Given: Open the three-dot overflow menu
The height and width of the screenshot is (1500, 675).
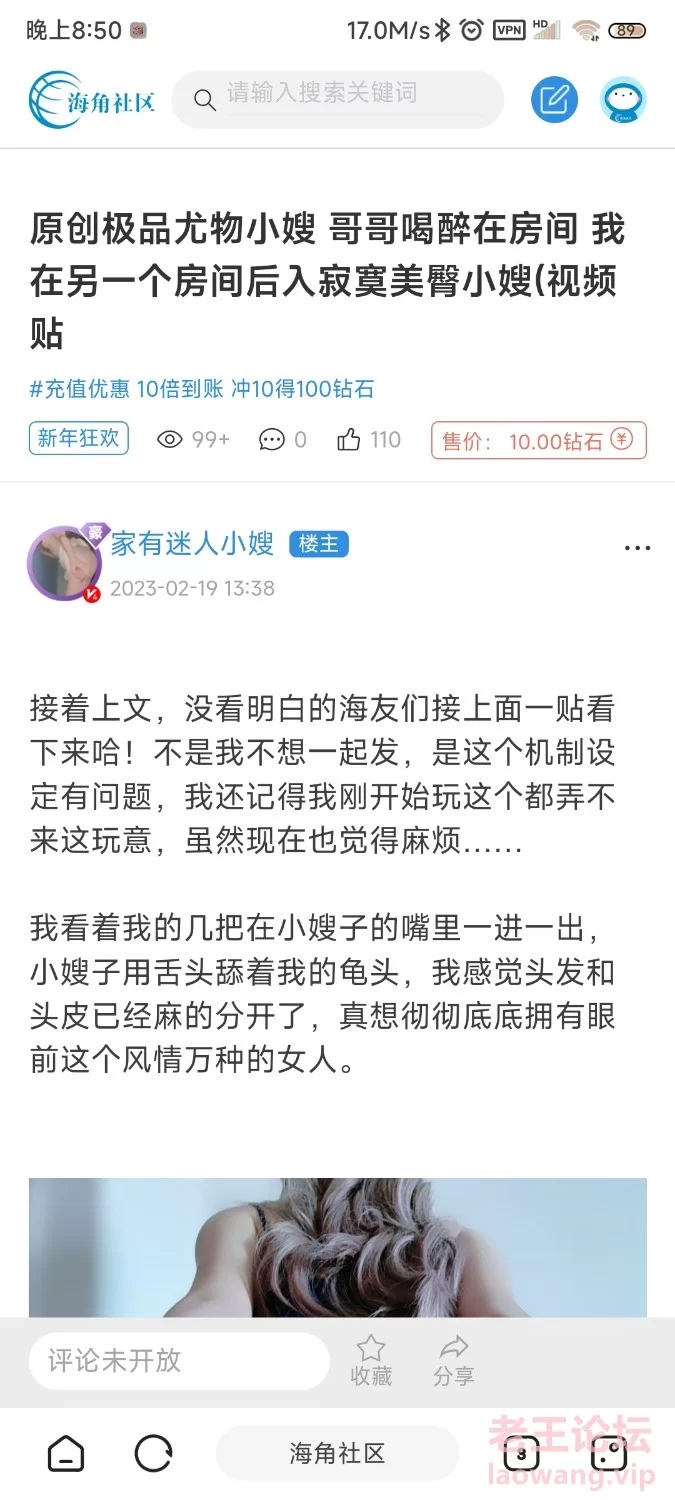Looking at the screenshot, I should [x=637, y=548].
